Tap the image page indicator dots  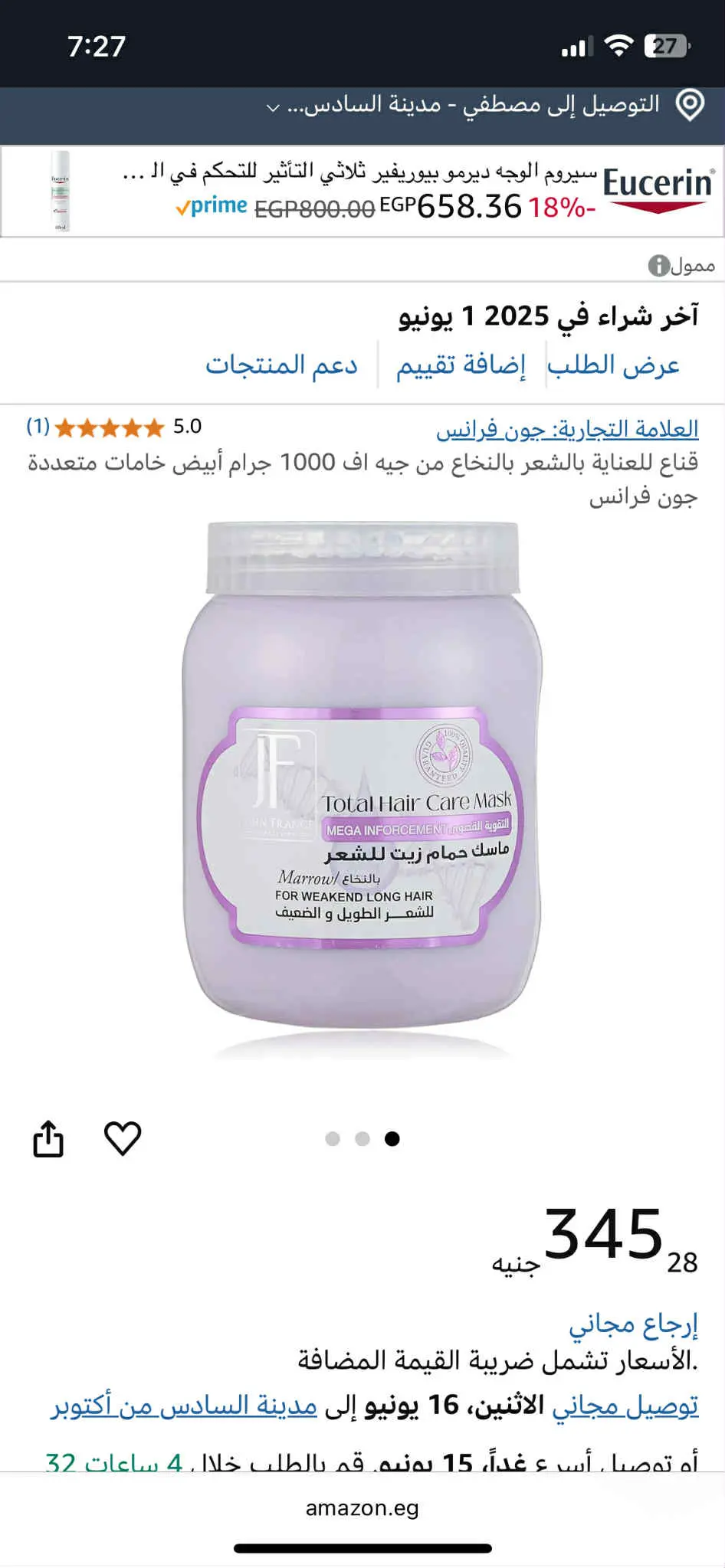click(x=362, y=1139)
